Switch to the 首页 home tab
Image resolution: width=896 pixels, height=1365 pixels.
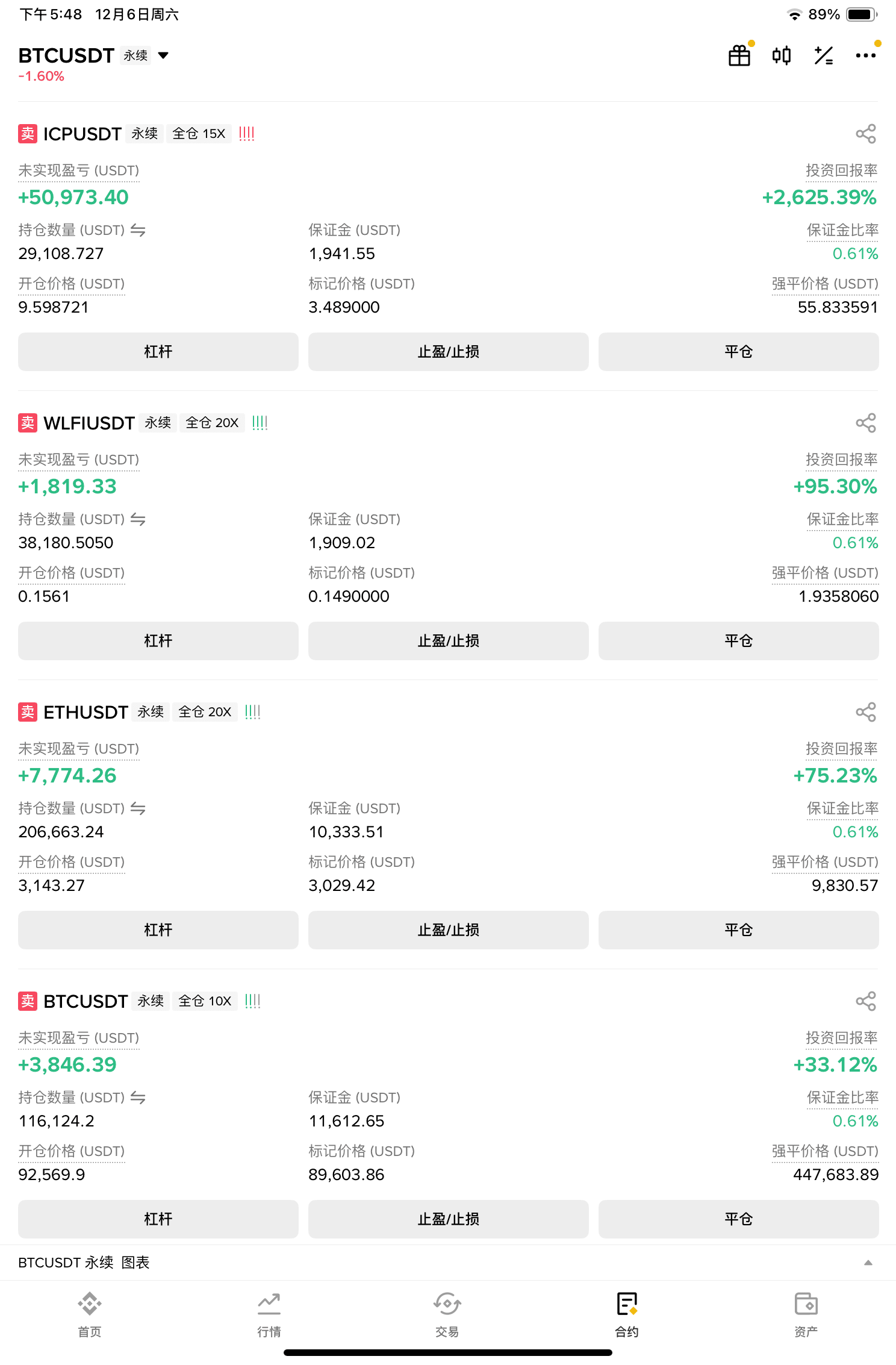click(x=90, y=1314)
